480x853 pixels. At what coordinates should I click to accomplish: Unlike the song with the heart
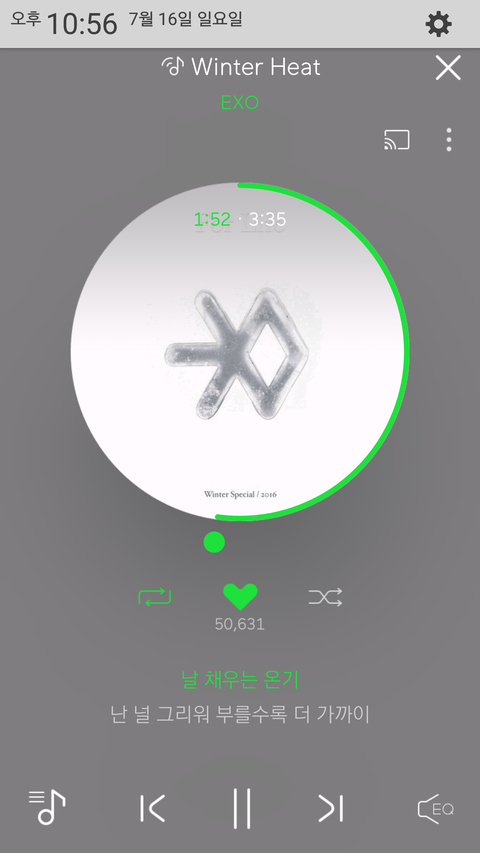point(240,597)
